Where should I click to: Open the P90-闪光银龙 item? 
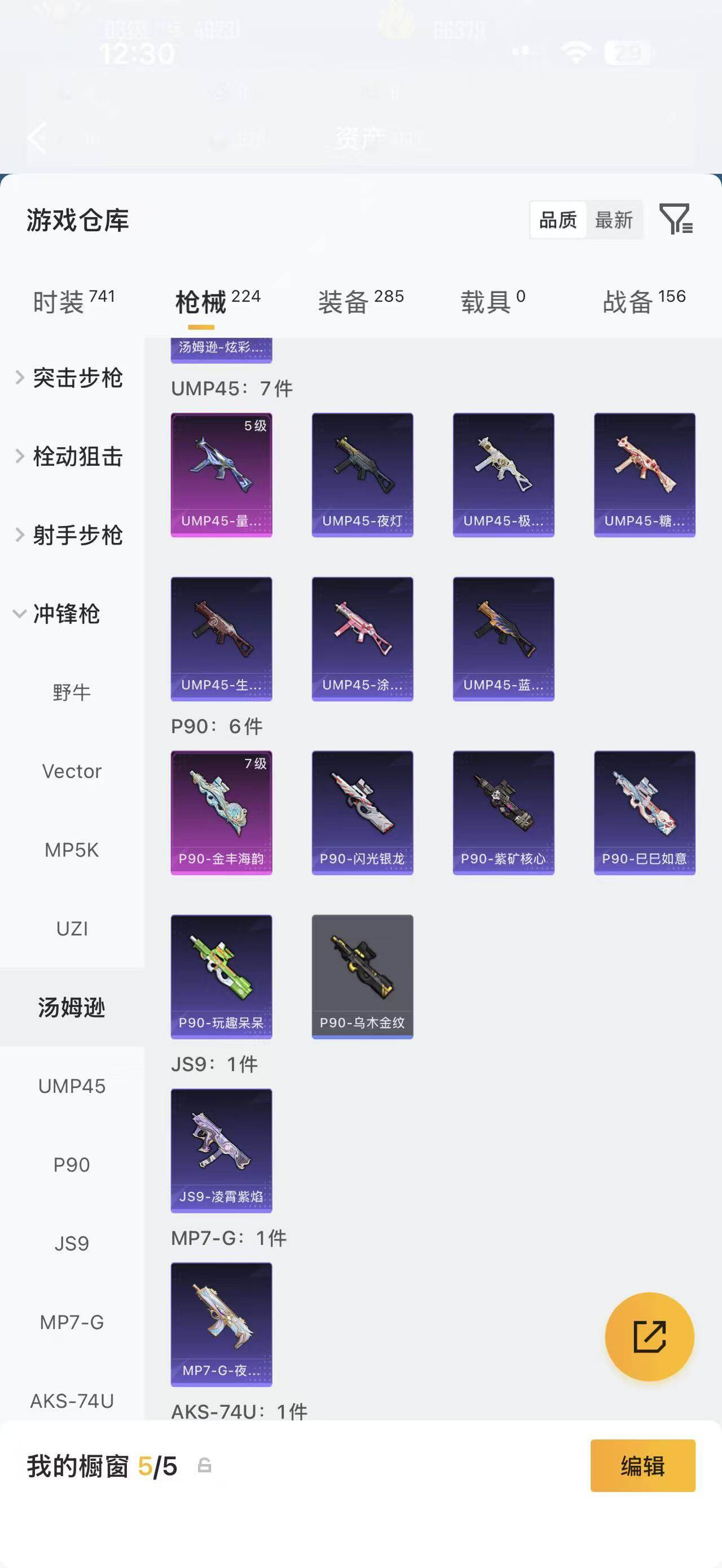pos(362,812)
